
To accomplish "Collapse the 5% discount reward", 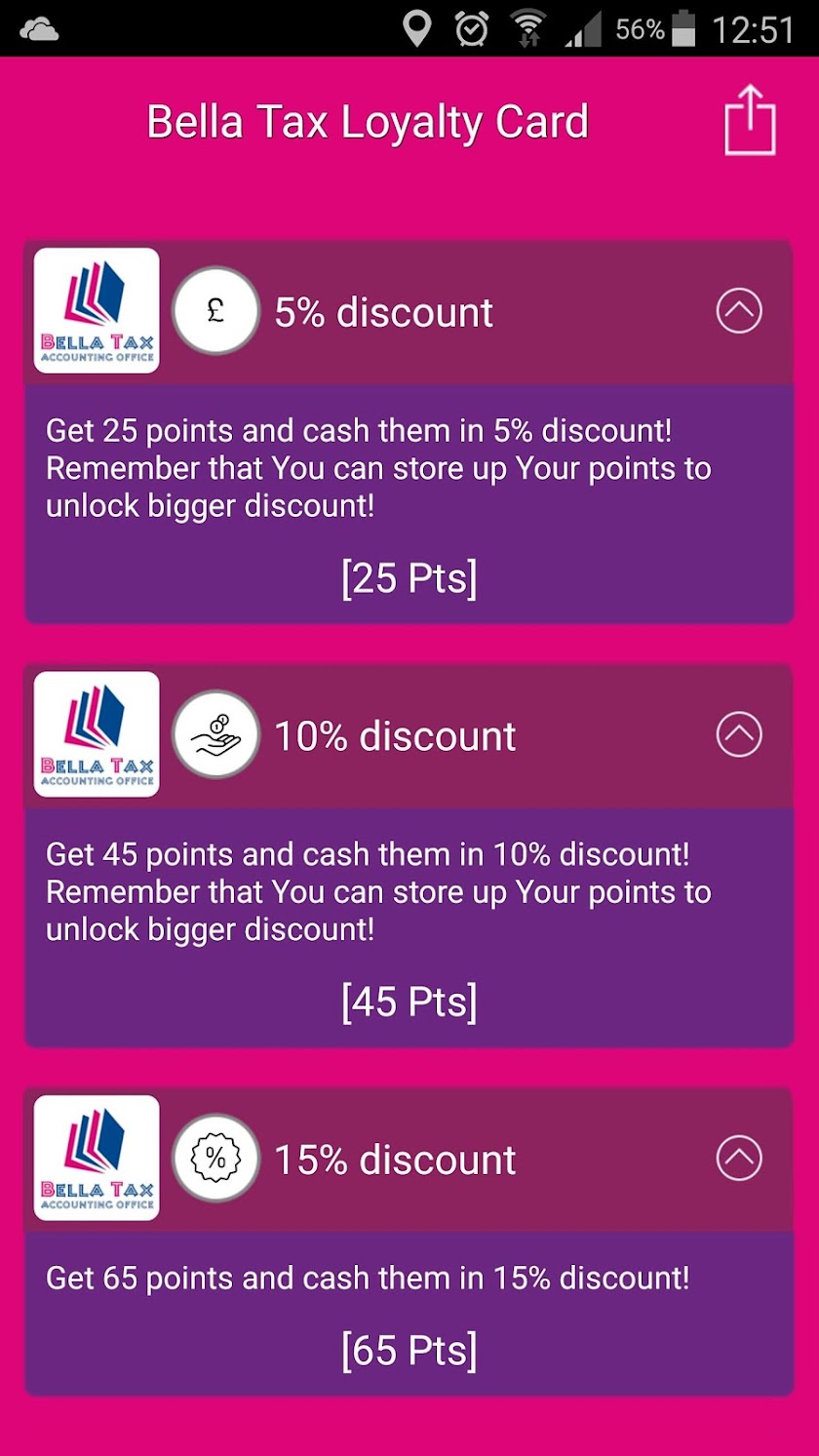I will 739,311.
